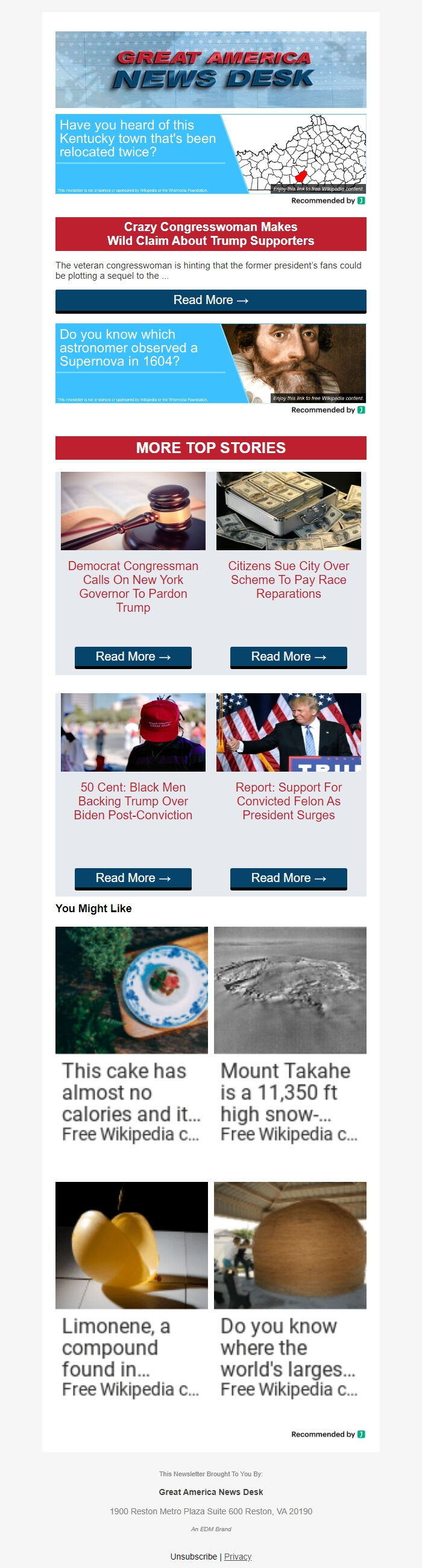Open the low-calorie cake recommendation card
The width and height of the screenshot is (422, 1568).
[131, 1035]
